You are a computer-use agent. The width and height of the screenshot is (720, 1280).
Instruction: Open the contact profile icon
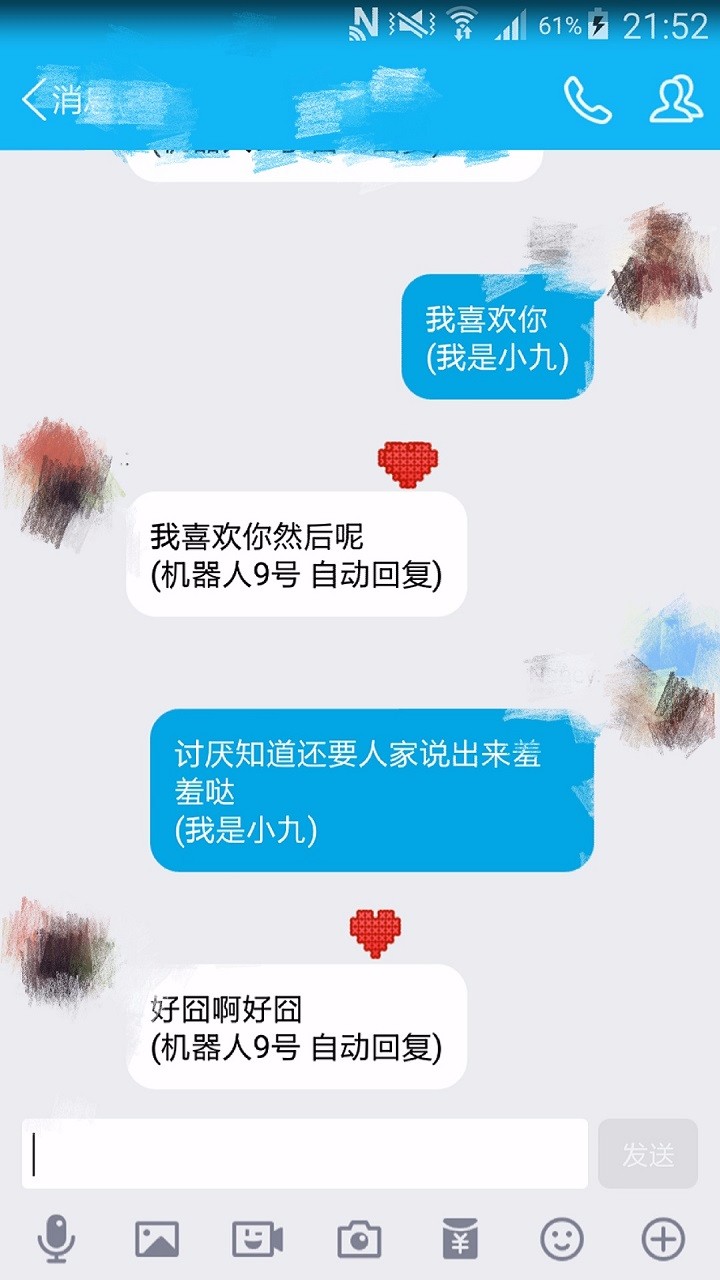coord(676,100)
